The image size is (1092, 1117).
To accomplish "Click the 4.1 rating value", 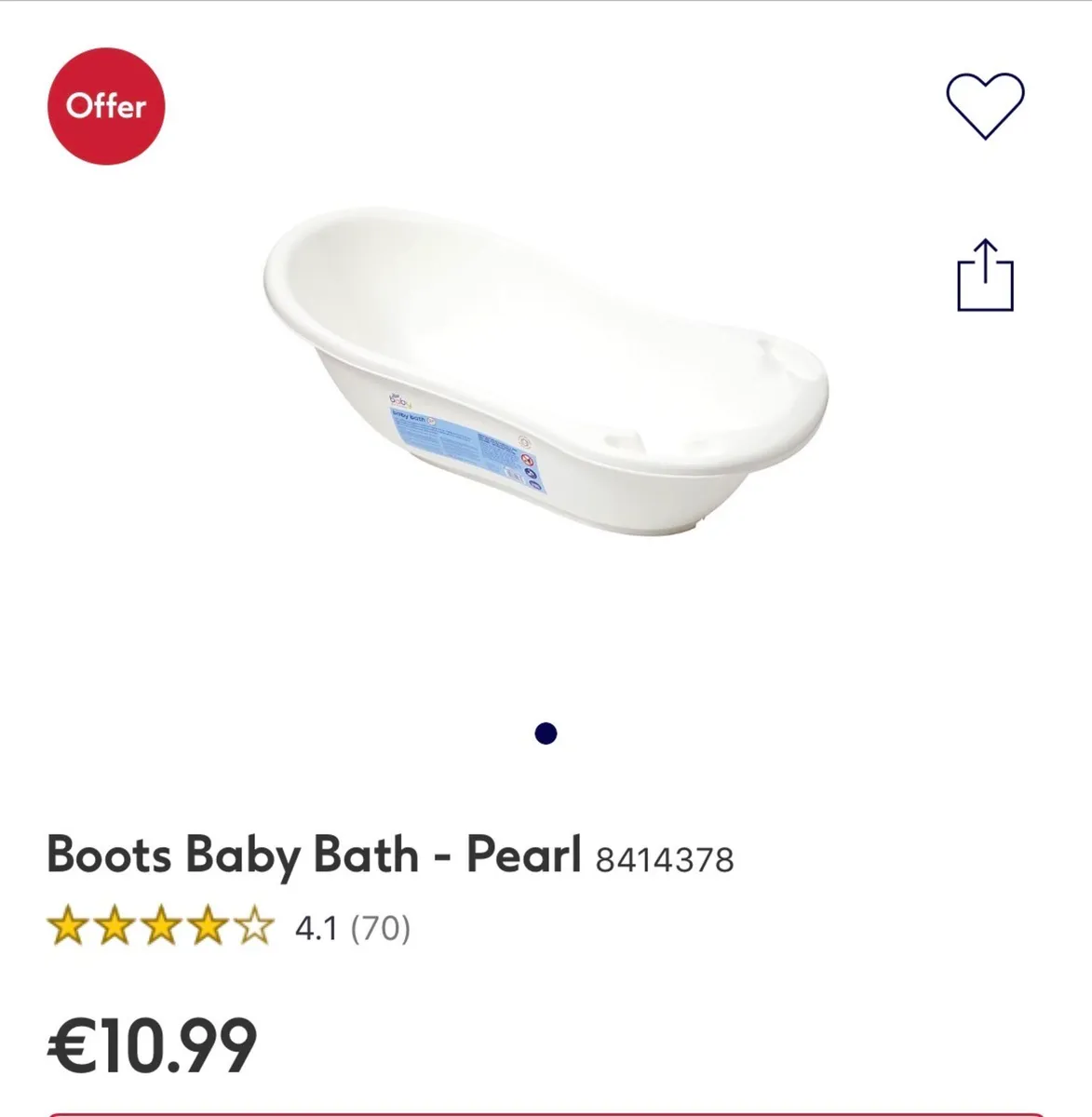I will (317, 926).
